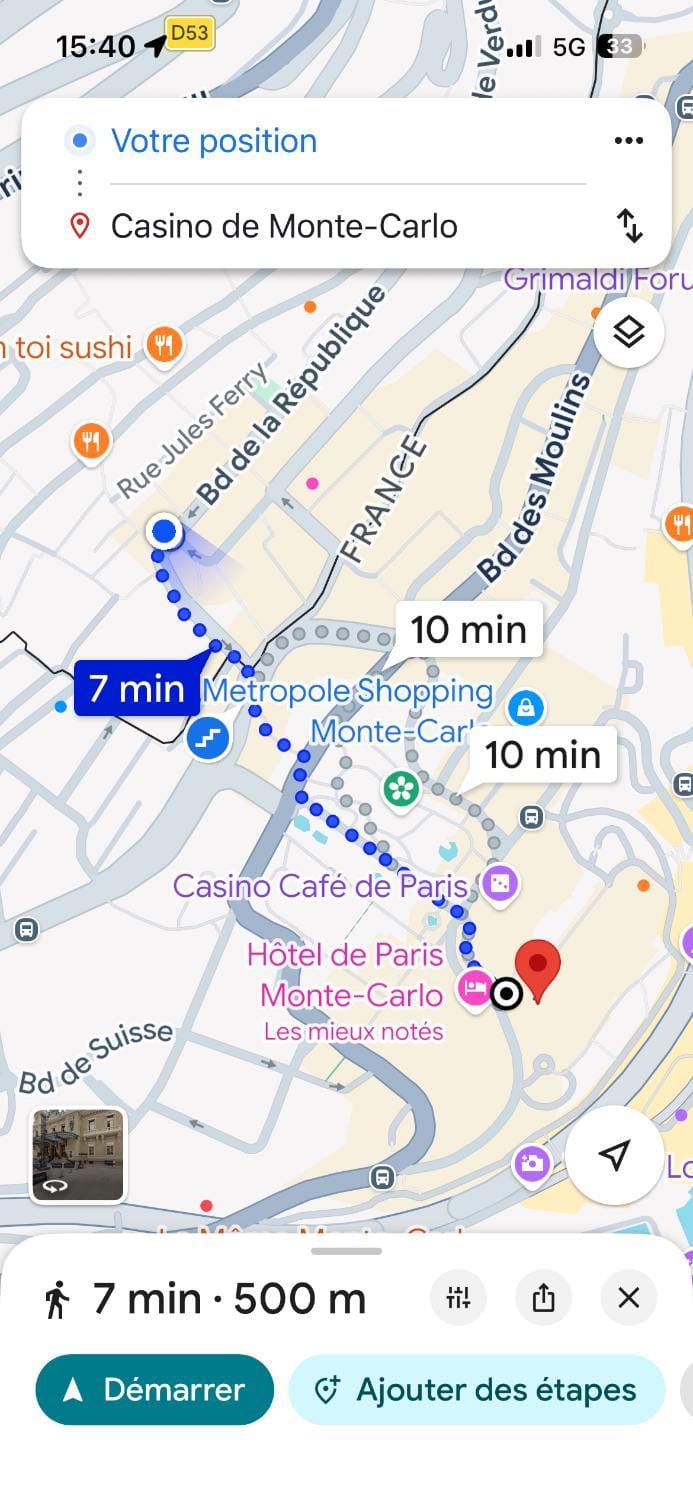
Task: Select the 7 min walking route
Action: pyautogui.click(x=136, y=689)
